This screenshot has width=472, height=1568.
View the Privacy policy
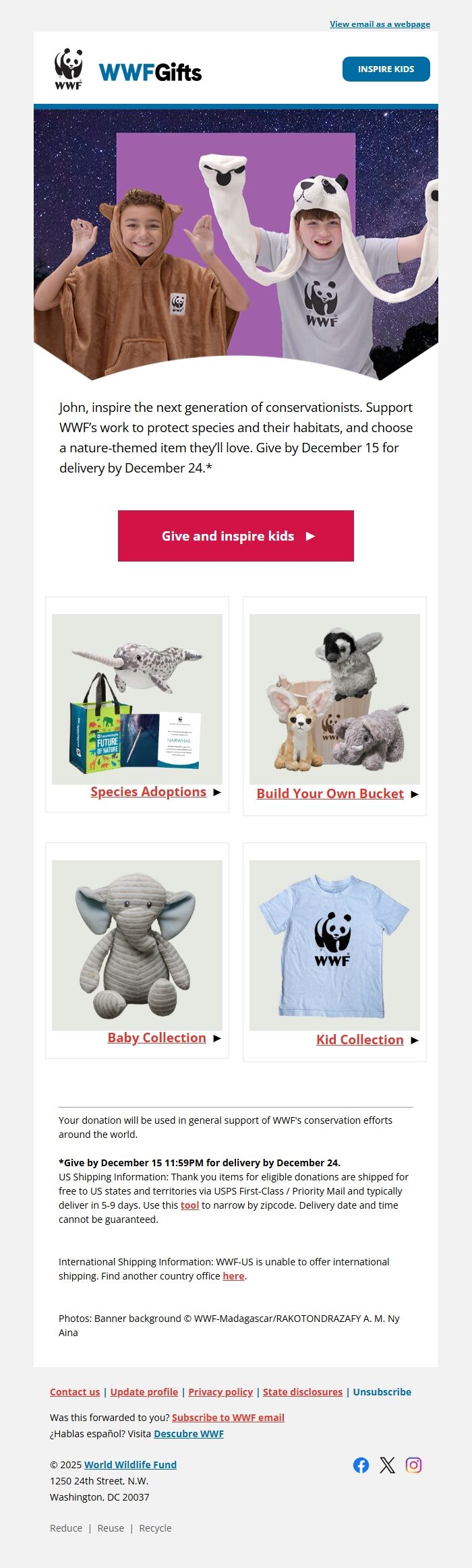point(220,1392)
